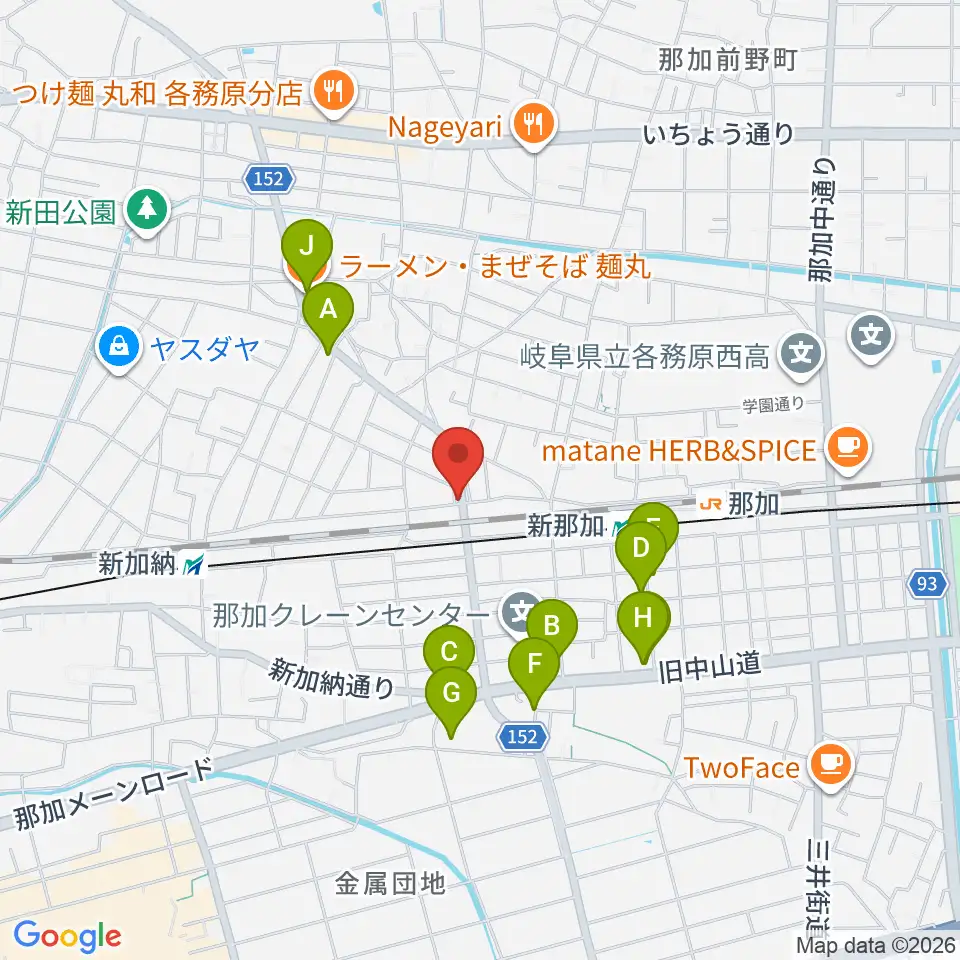Open green marker D
Image resolution: width=960 pixels, height=960 pixels.
(640, 549)
